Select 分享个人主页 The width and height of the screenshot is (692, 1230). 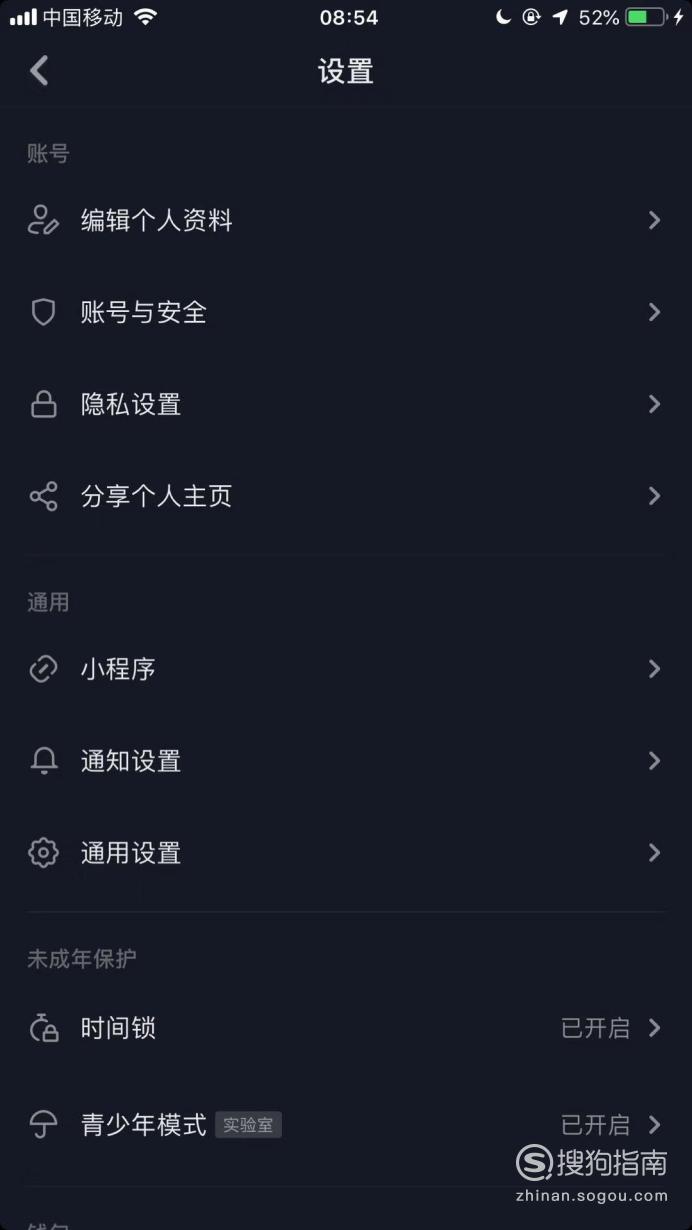(346, 496)
